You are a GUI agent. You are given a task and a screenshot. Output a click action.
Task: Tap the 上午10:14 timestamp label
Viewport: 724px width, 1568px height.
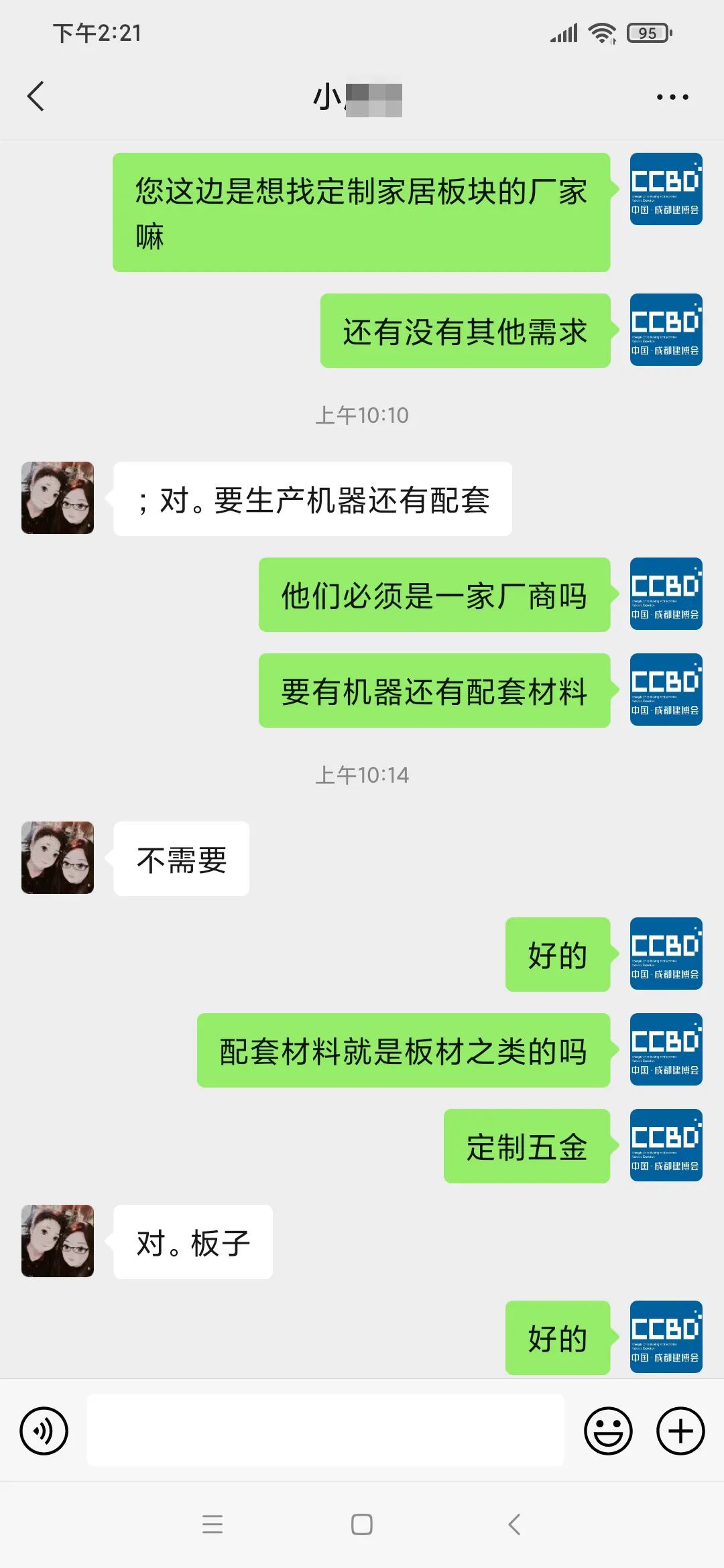362,774
